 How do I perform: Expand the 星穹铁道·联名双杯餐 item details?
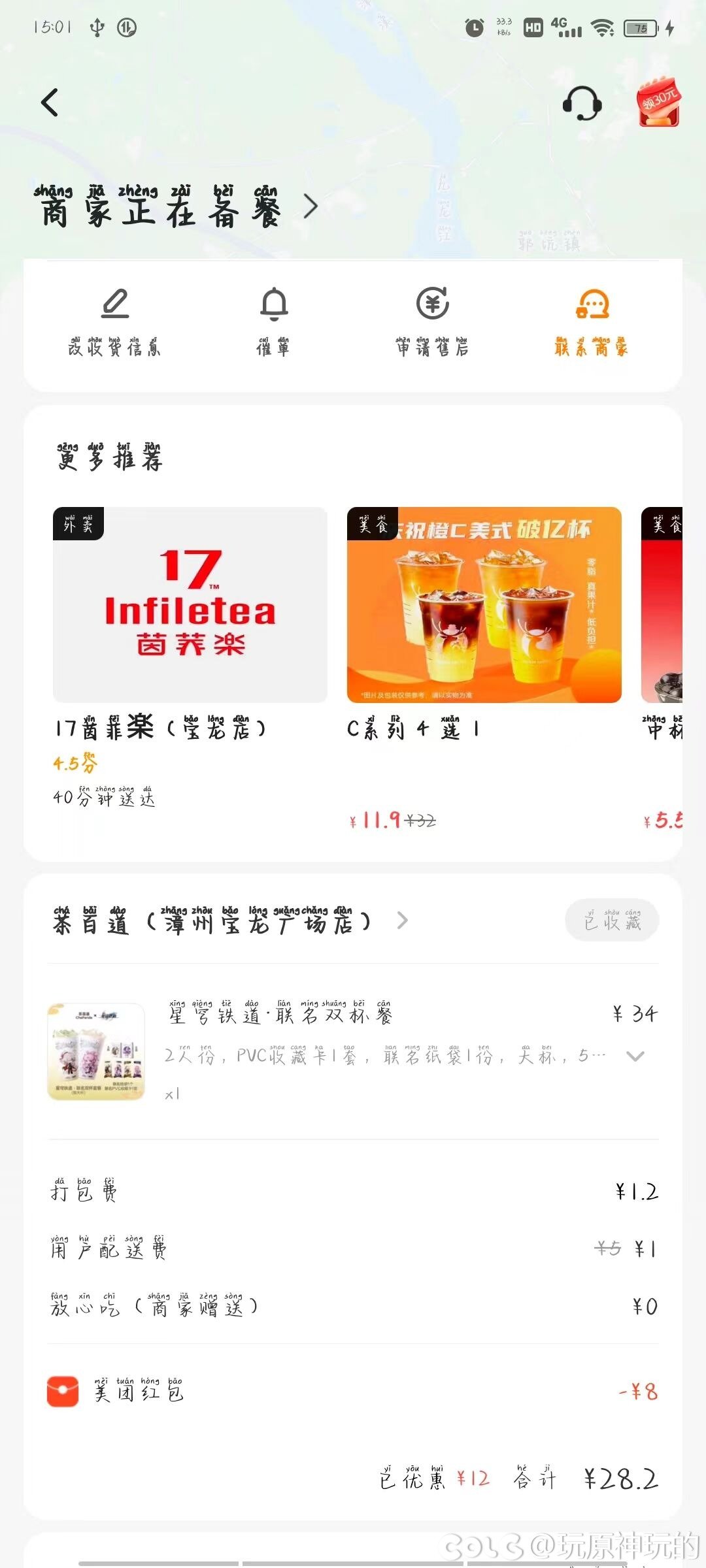(635, 1056)
